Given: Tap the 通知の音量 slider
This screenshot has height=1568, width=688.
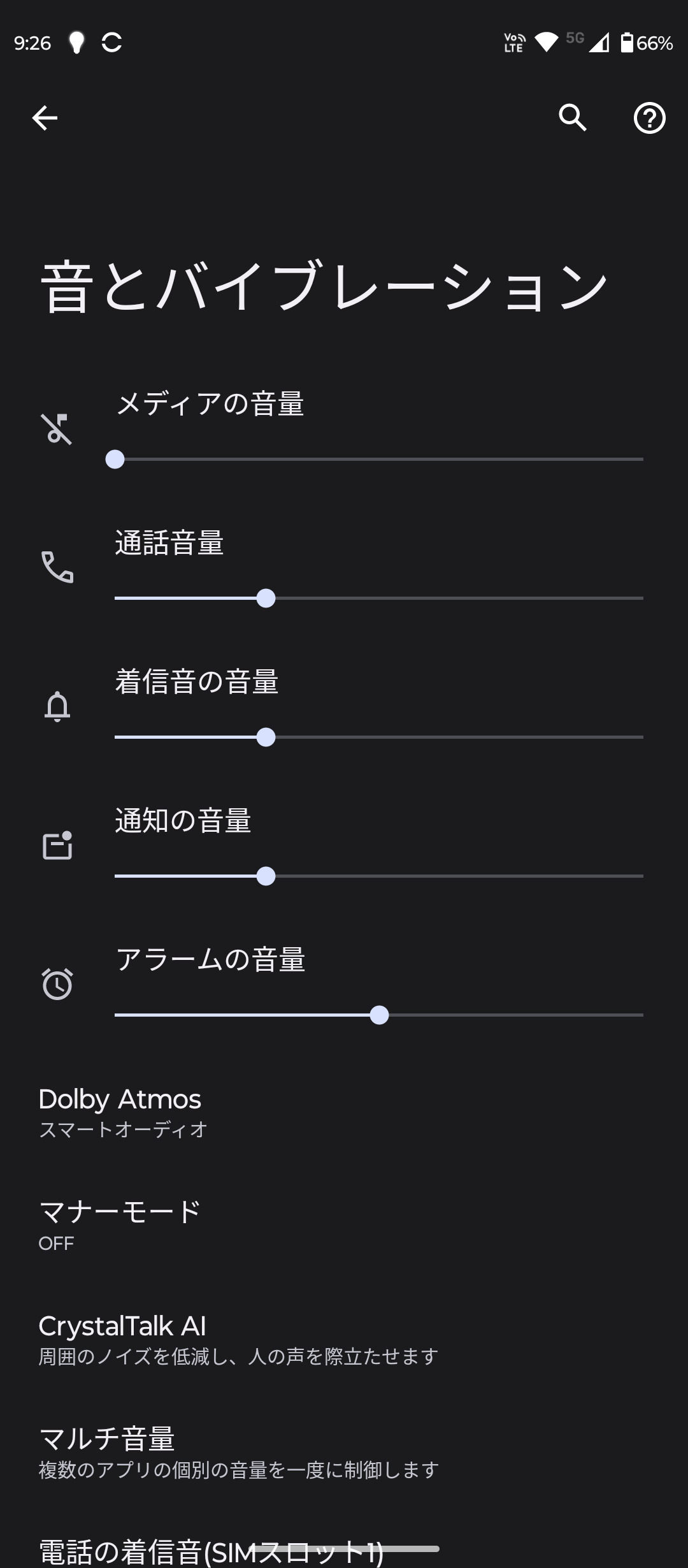Looking at the screenshot, I should [x=378, y=876].
